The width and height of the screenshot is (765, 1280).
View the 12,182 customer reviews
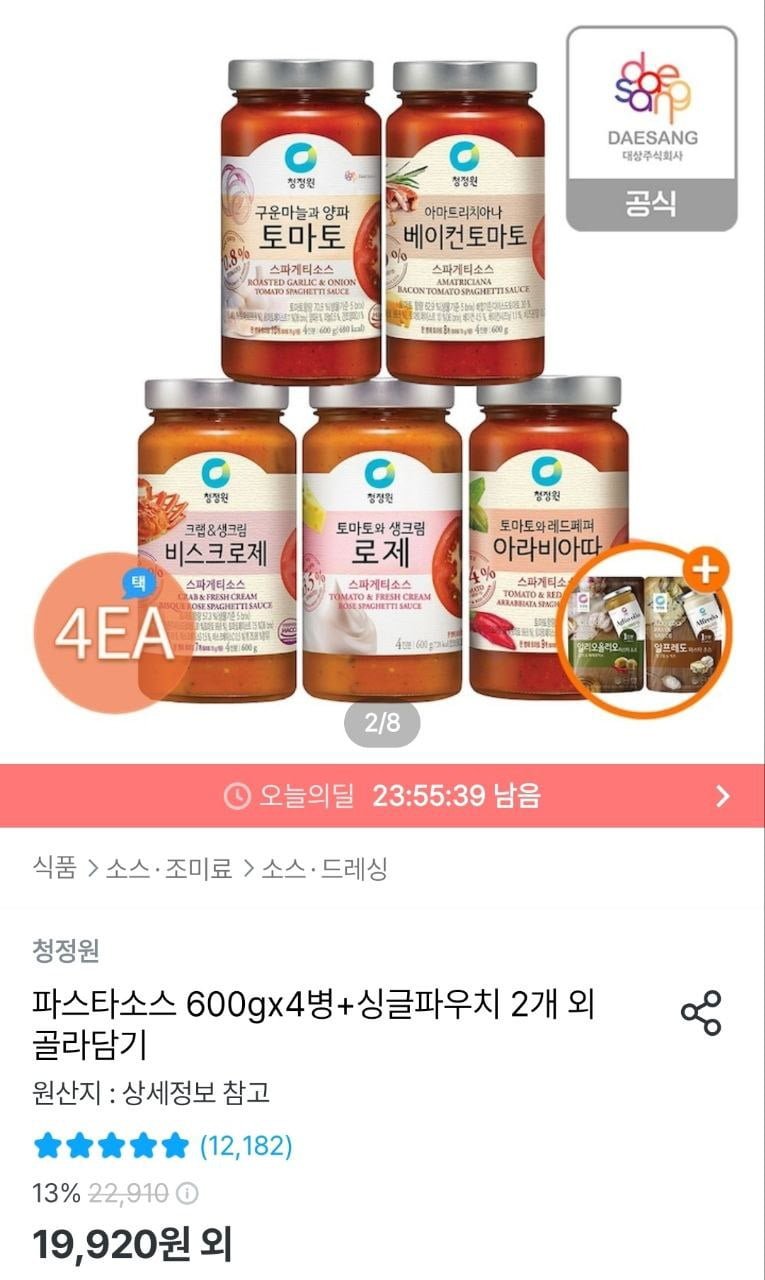coord(246,1145)
